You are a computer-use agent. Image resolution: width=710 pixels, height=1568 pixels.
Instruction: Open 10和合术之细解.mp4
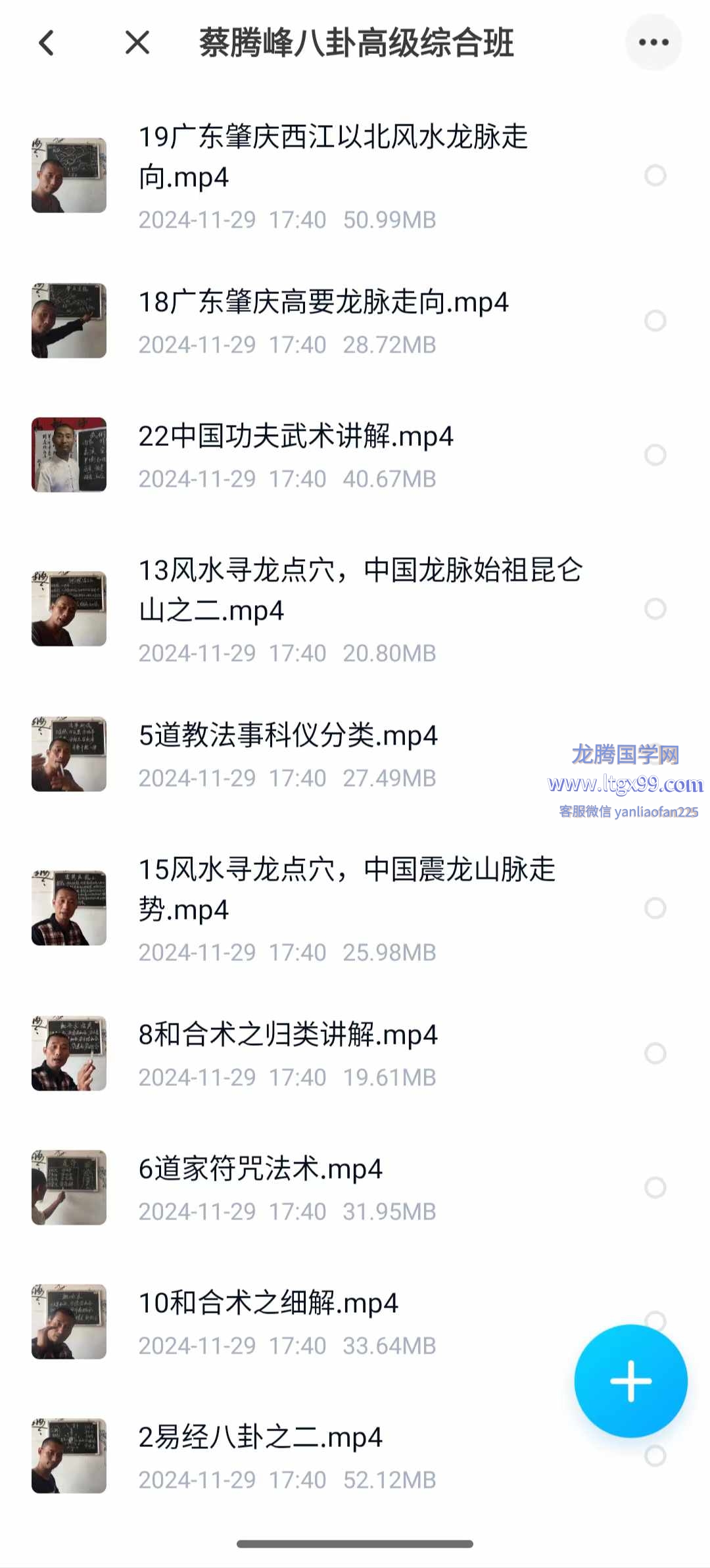click(x=268, y=1303)
